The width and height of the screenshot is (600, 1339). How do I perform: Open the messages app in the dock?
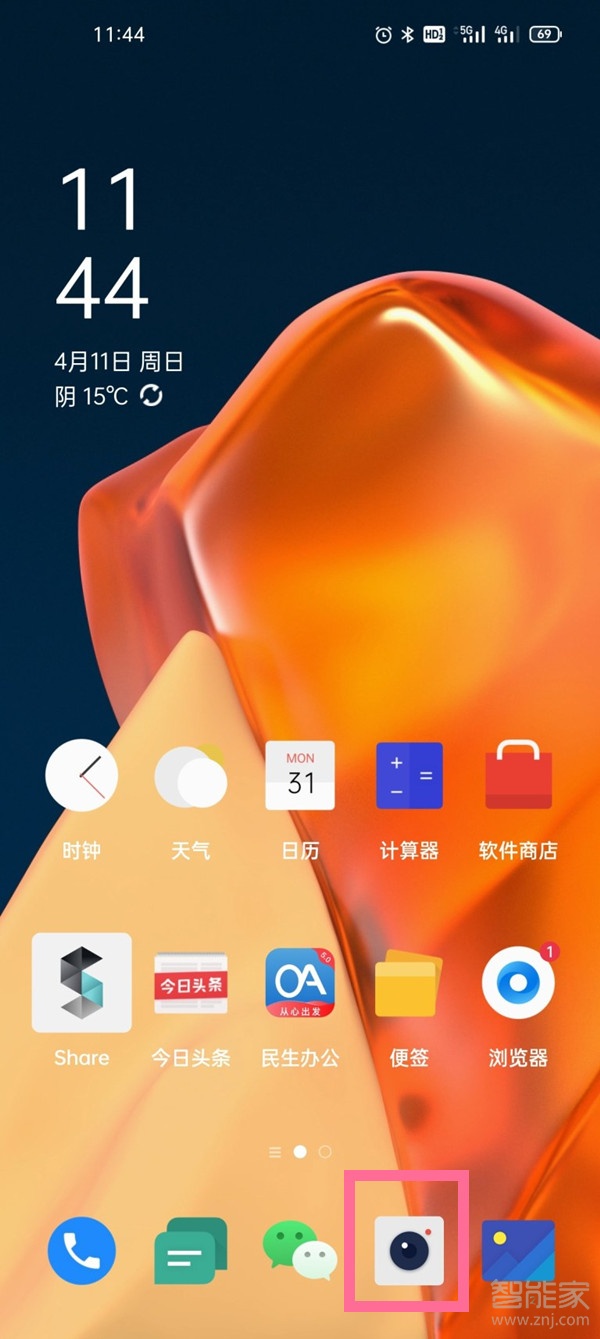[191, 1250]
